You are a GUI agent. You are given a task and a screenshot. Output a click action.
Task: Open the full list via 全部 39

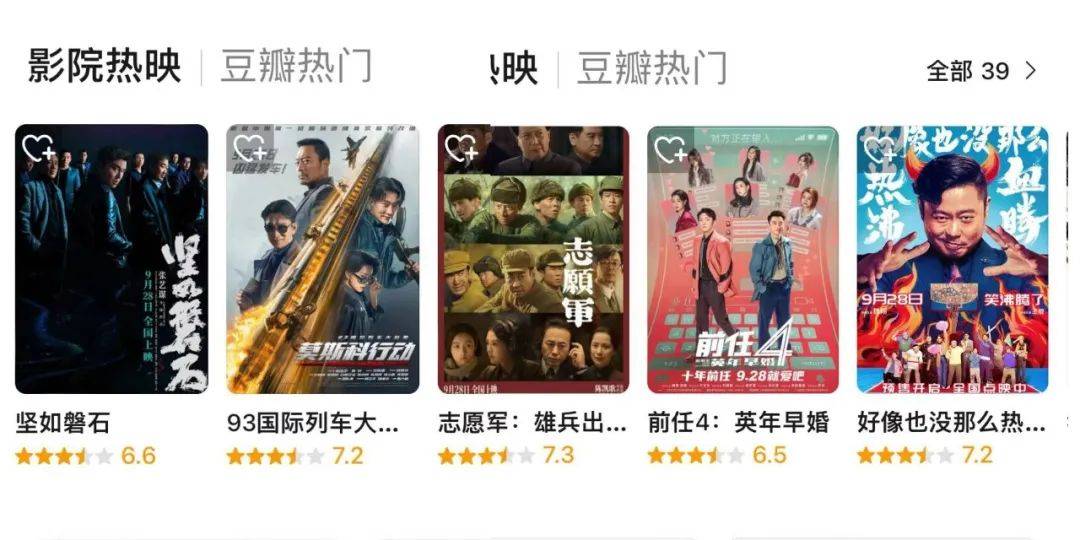981,71
